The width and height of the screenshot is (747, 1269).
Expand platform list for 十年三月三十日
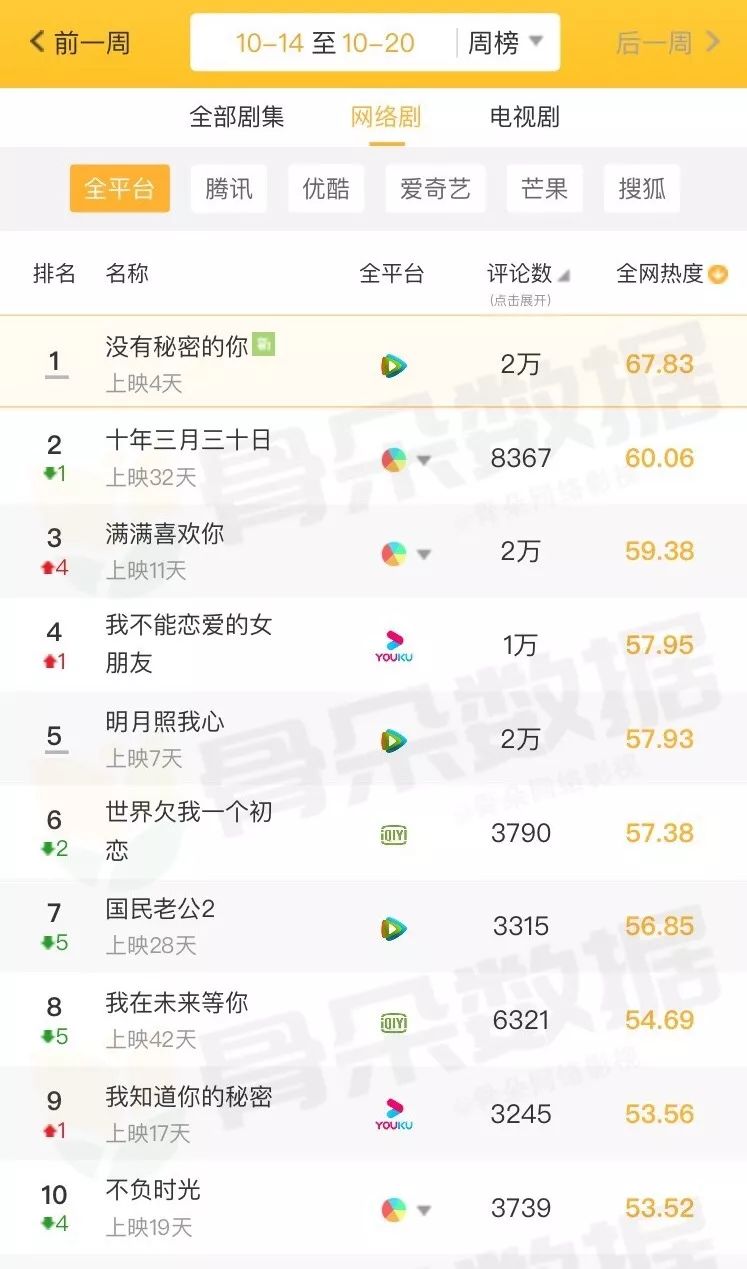tap(423, 460)
